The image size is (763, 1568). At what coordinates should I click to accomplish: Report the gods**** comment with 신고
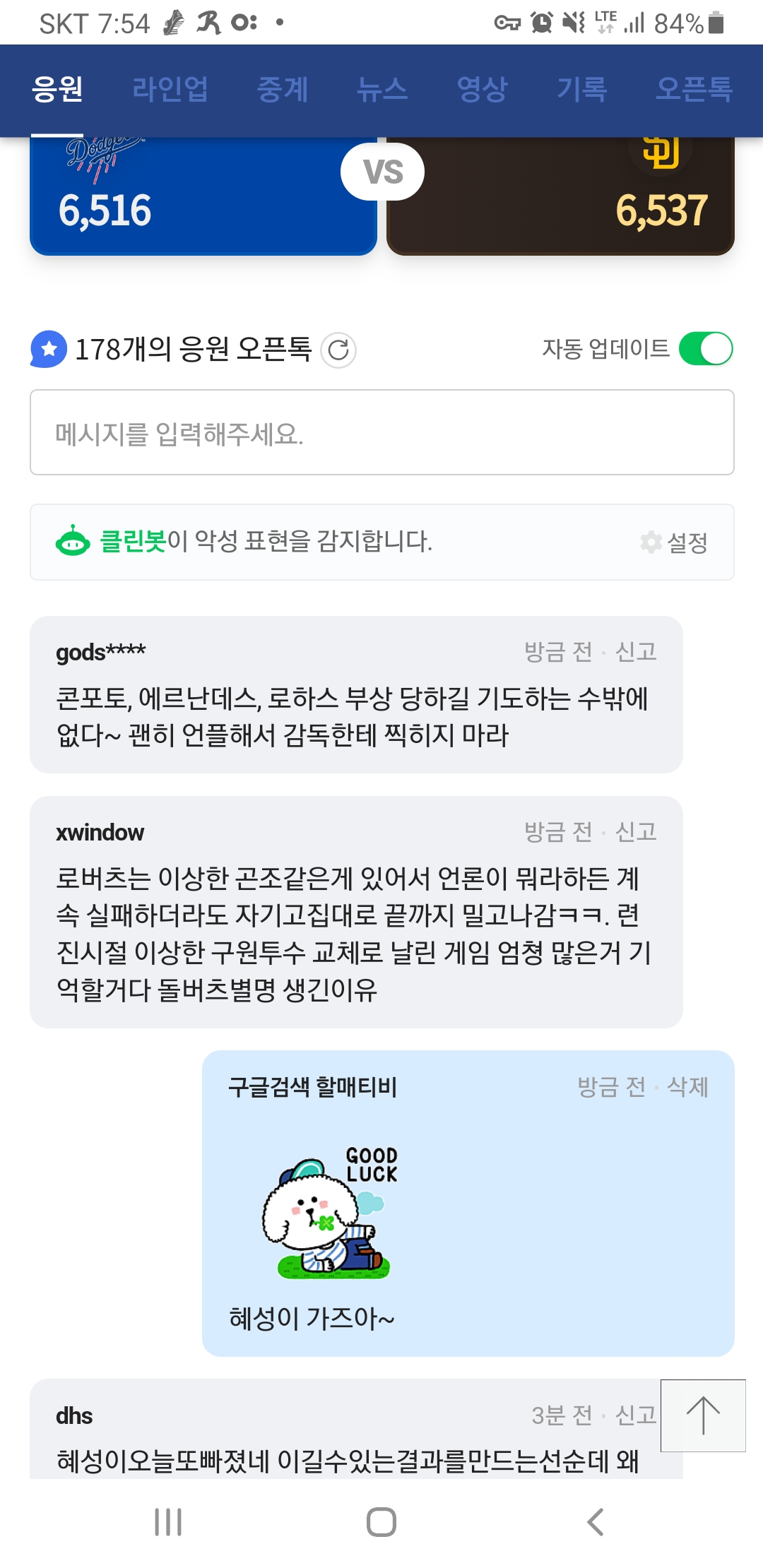[x=636, y=651]
